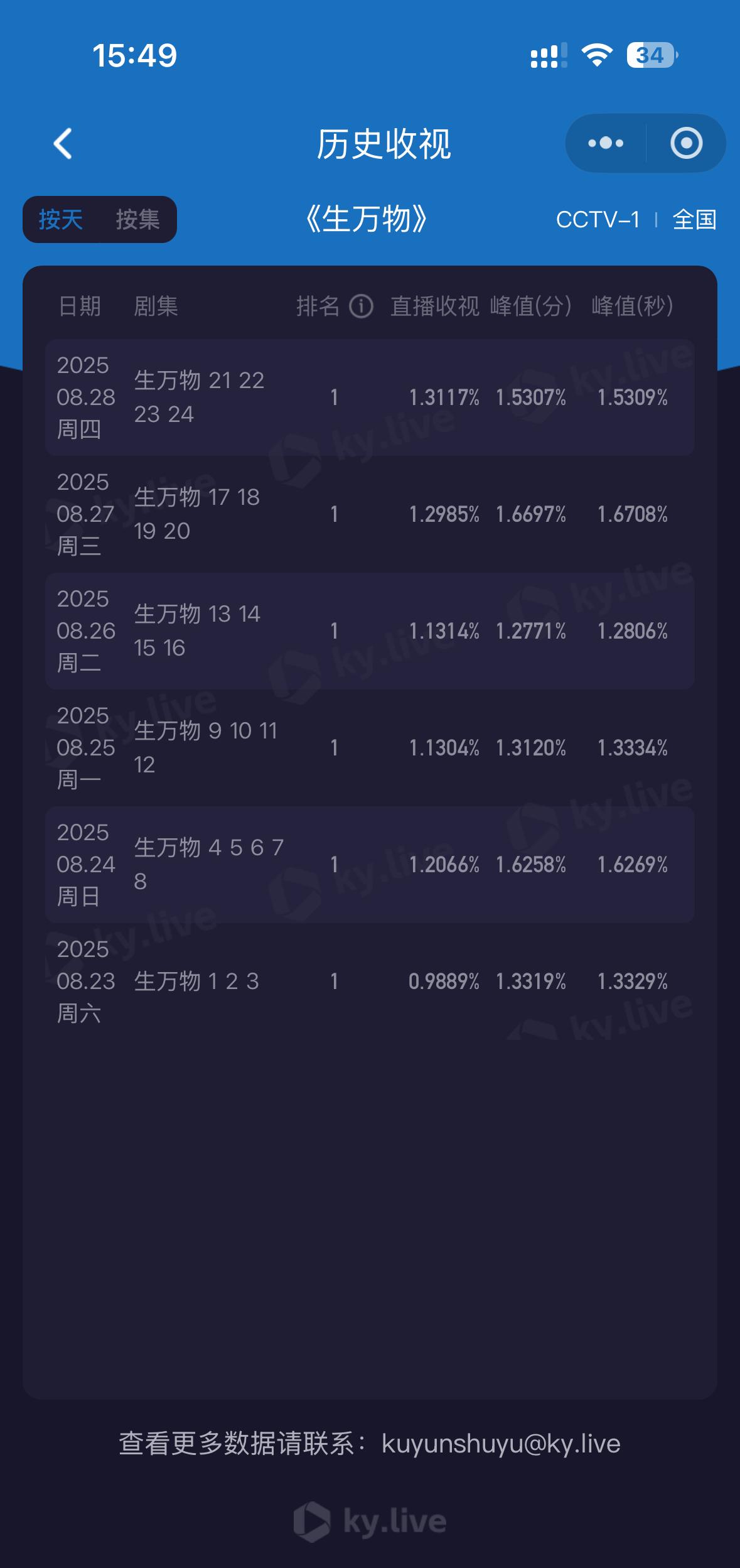Open the mini program three-dot menu

(606, 143)
